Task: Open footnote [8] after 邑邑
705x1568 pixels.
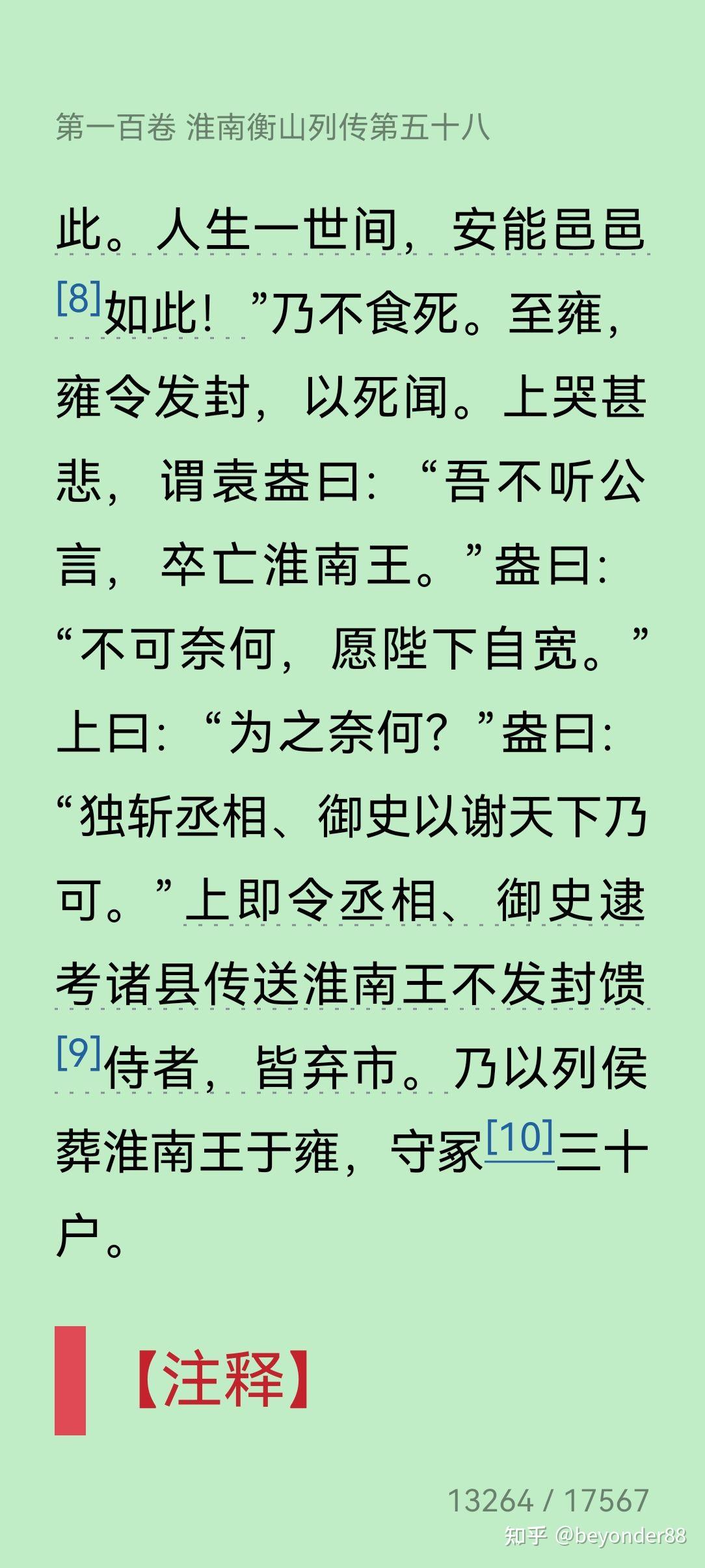Action: tap(79, 298)
